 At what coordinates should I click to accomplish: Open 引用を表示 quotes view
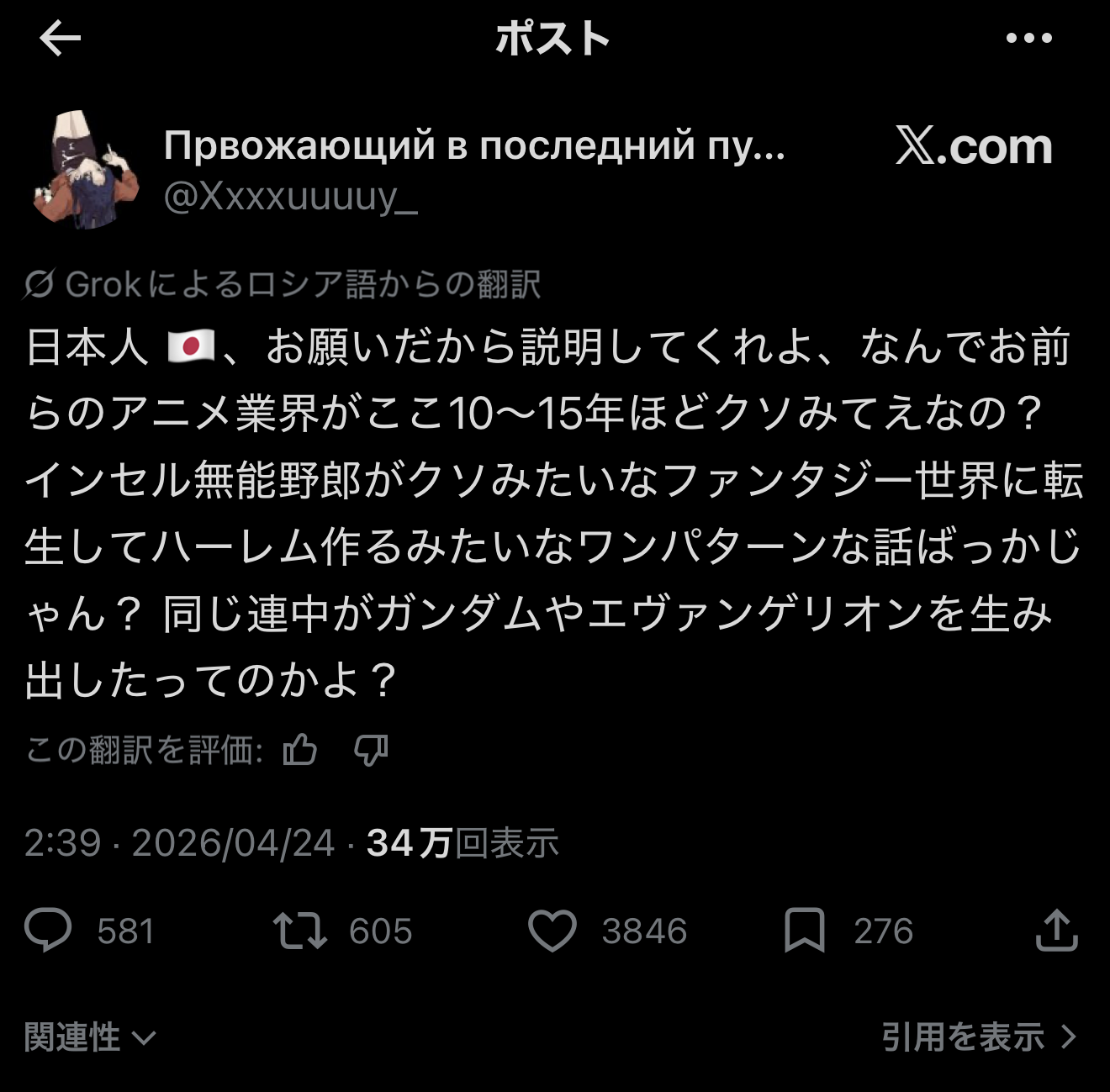[x=979, y=1037]
